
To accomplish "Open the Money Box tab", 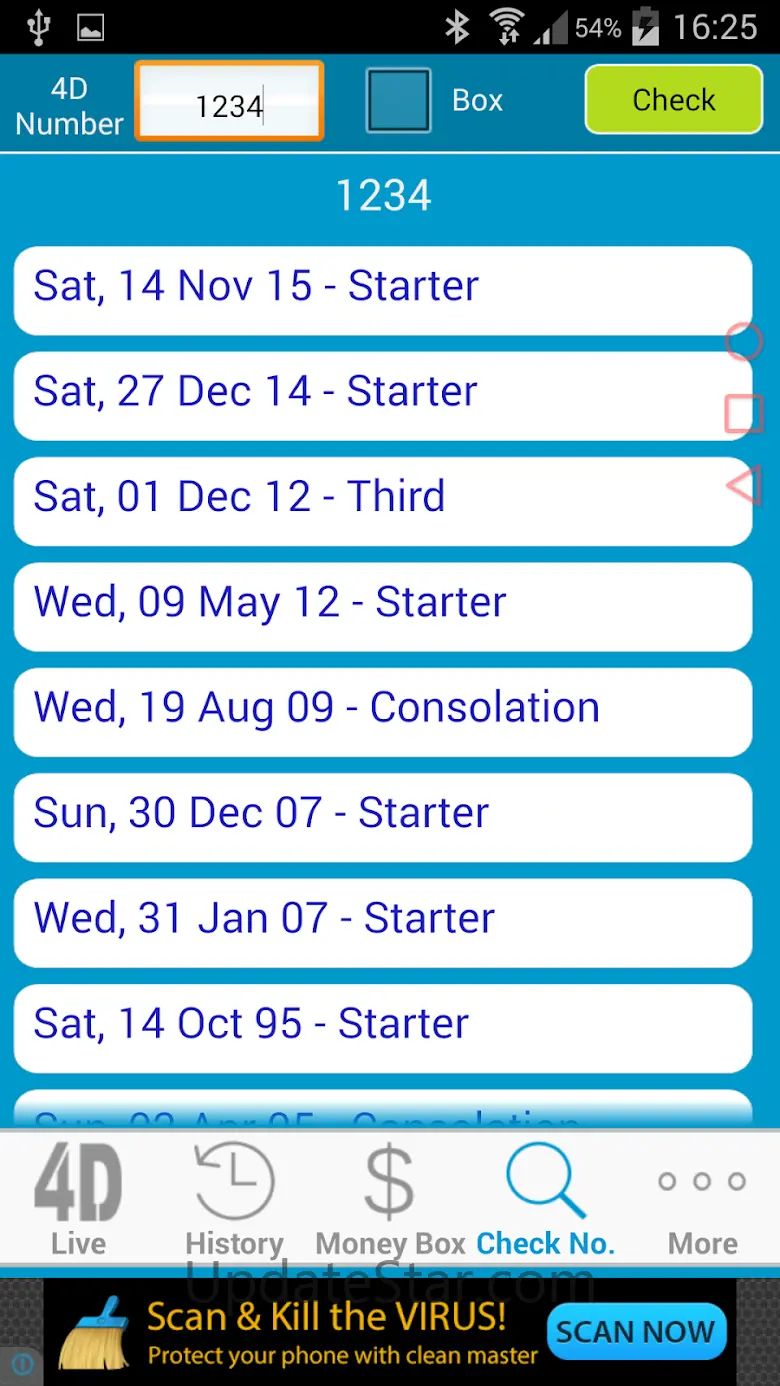I will pos(390,1200).
